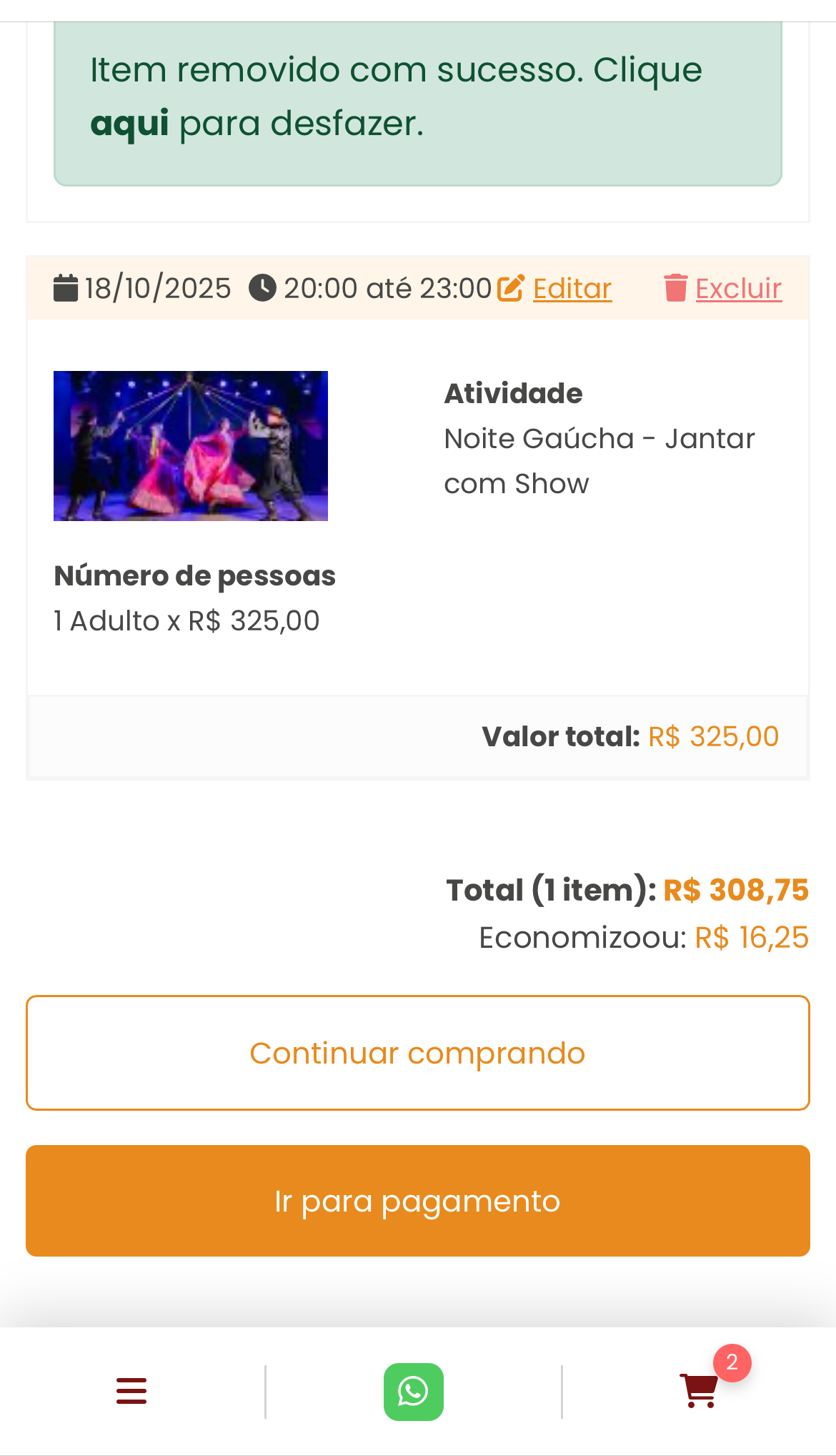Open the hamburger menu
The width and height of the screenshot is (836, 1456).
(131, 1391)
